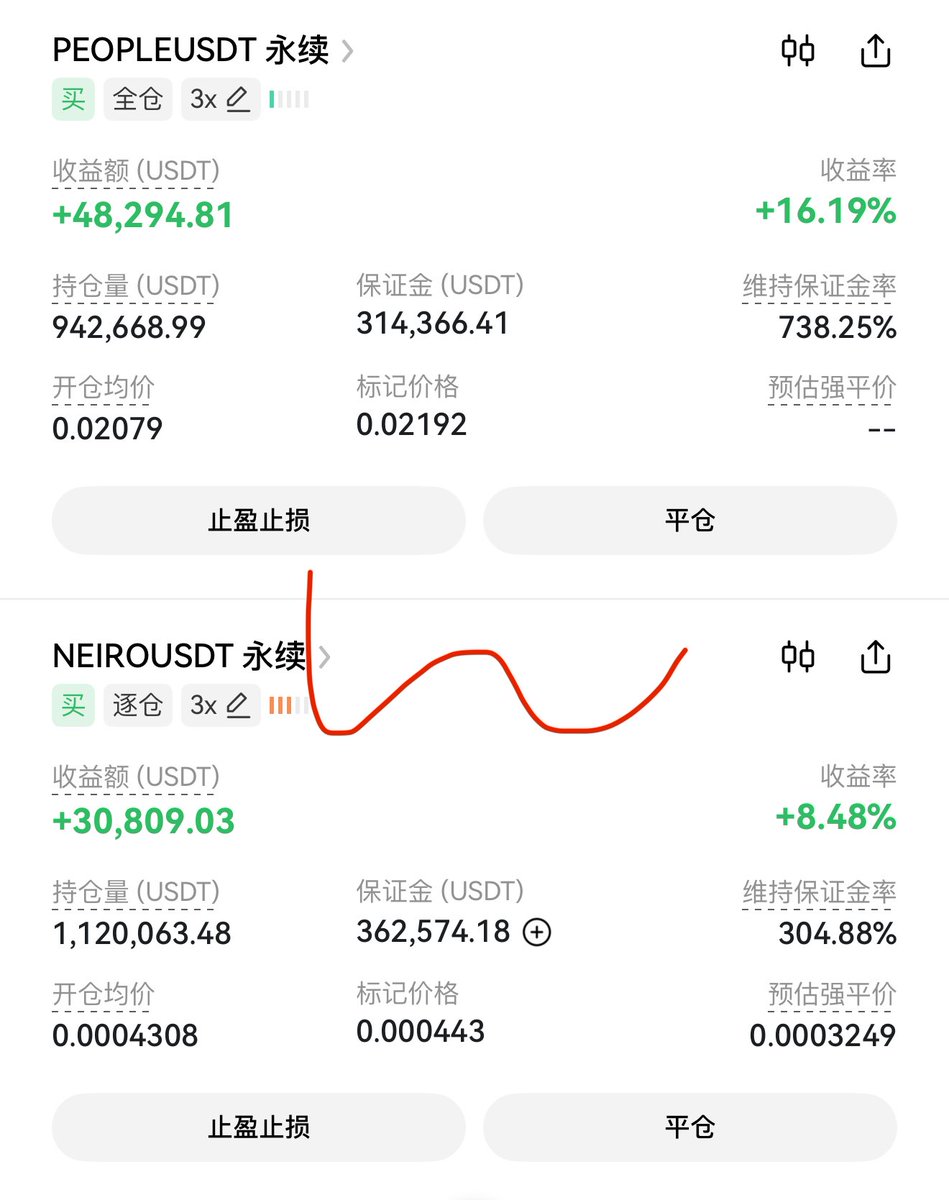Screen dimensions: 949x1200
Task: Tap 平仓 to close the NEIROUSDT position
Action: pyautogui.click(x=690, y=1127)
